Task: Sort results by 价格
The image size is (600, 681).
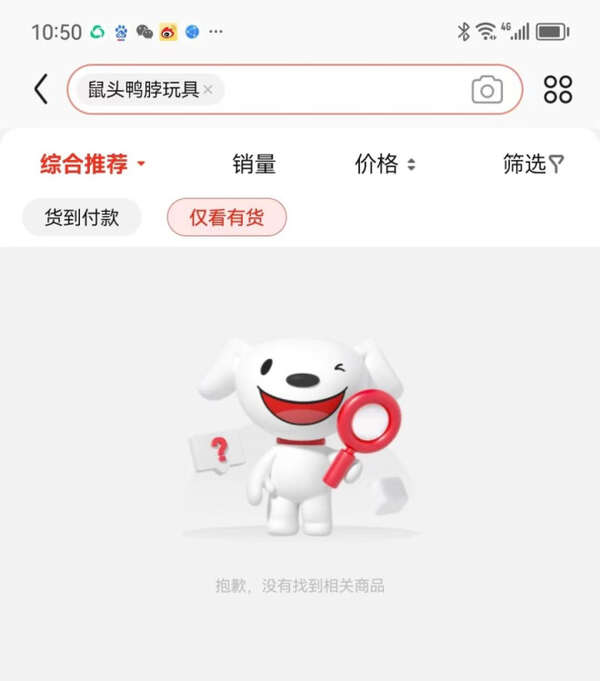Action: pyautogui.click(x=385, y=165)
